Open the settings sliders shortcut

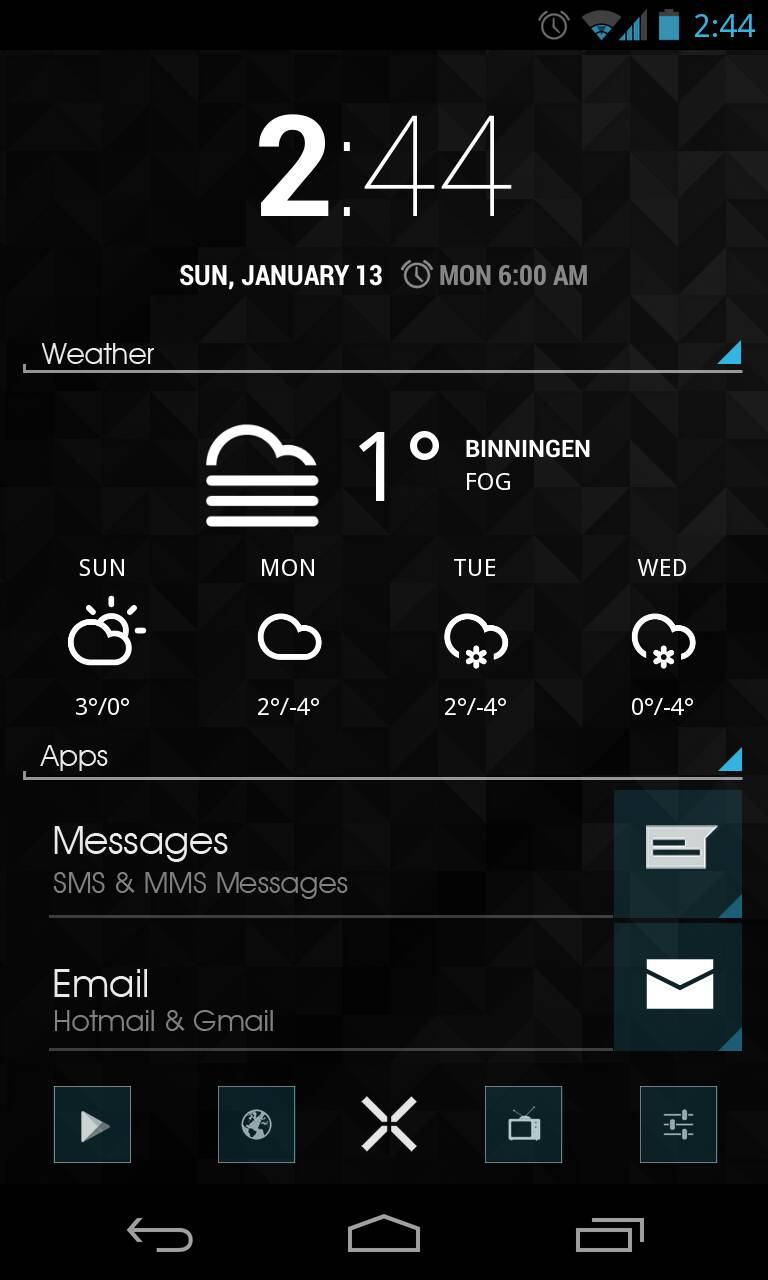point(678,1124)
